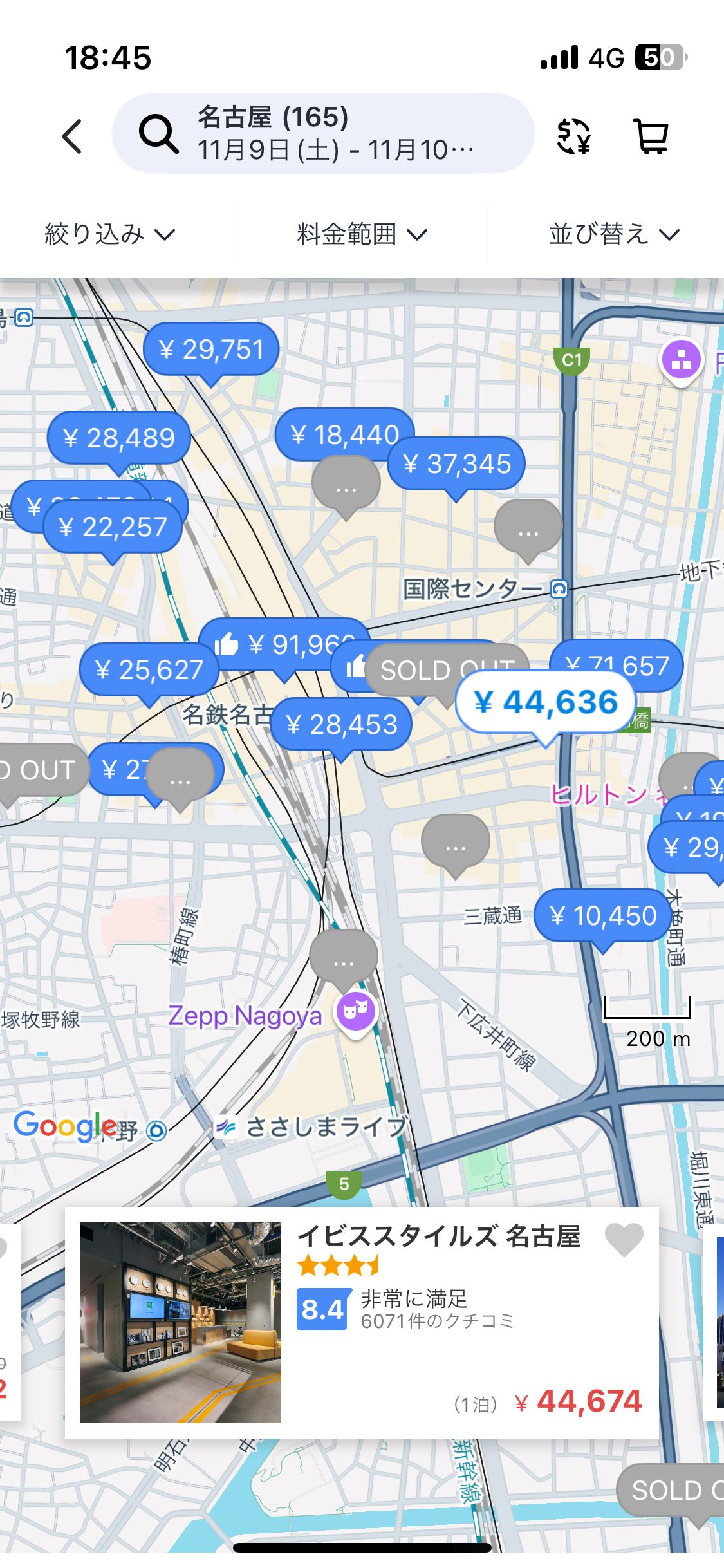The image size is (724, 1568).
Task: Select the ¥ 10,450 map price marker
Action: [x=602, y=915]
